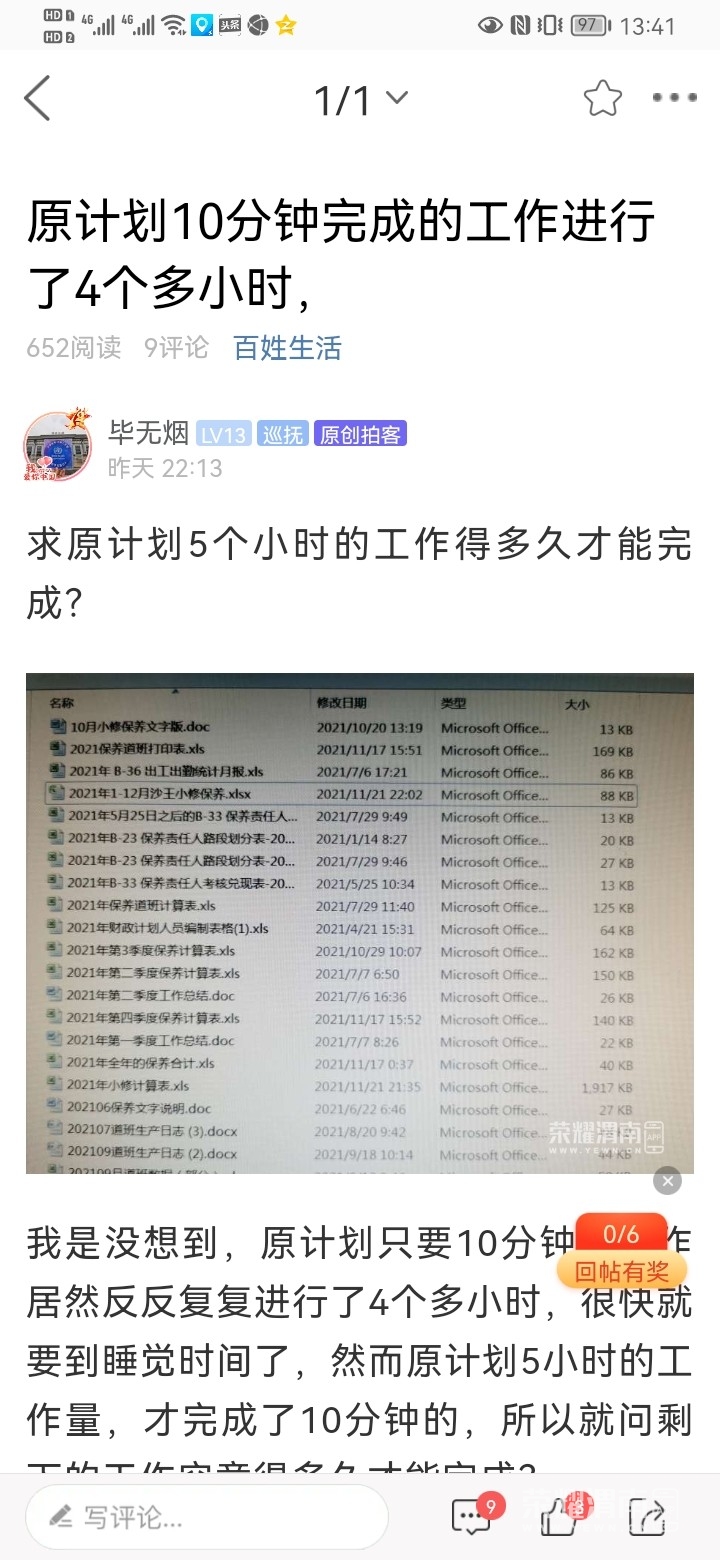The image size is (720, 1560).
Task: Like this post with the thumbs-up
Action: coord(561,1517)
